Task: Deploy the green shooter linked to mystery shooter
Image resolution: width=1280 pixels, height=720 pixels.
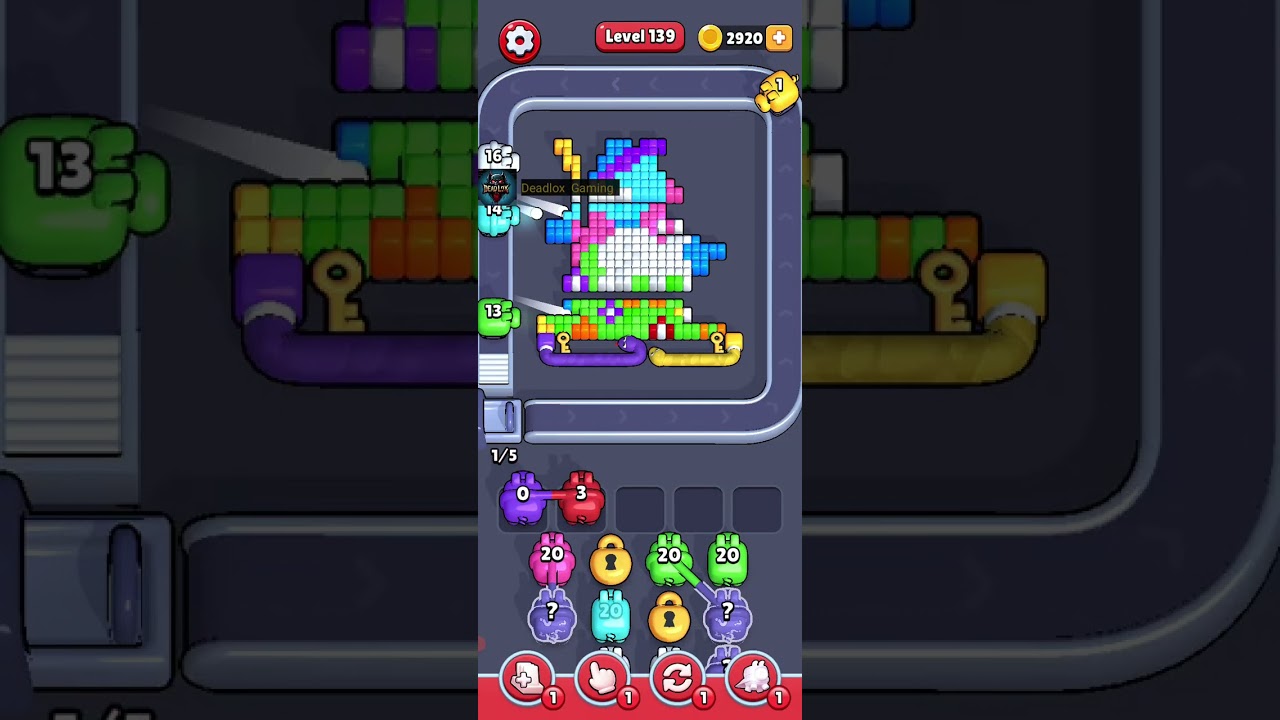Action: coord(669,561)
